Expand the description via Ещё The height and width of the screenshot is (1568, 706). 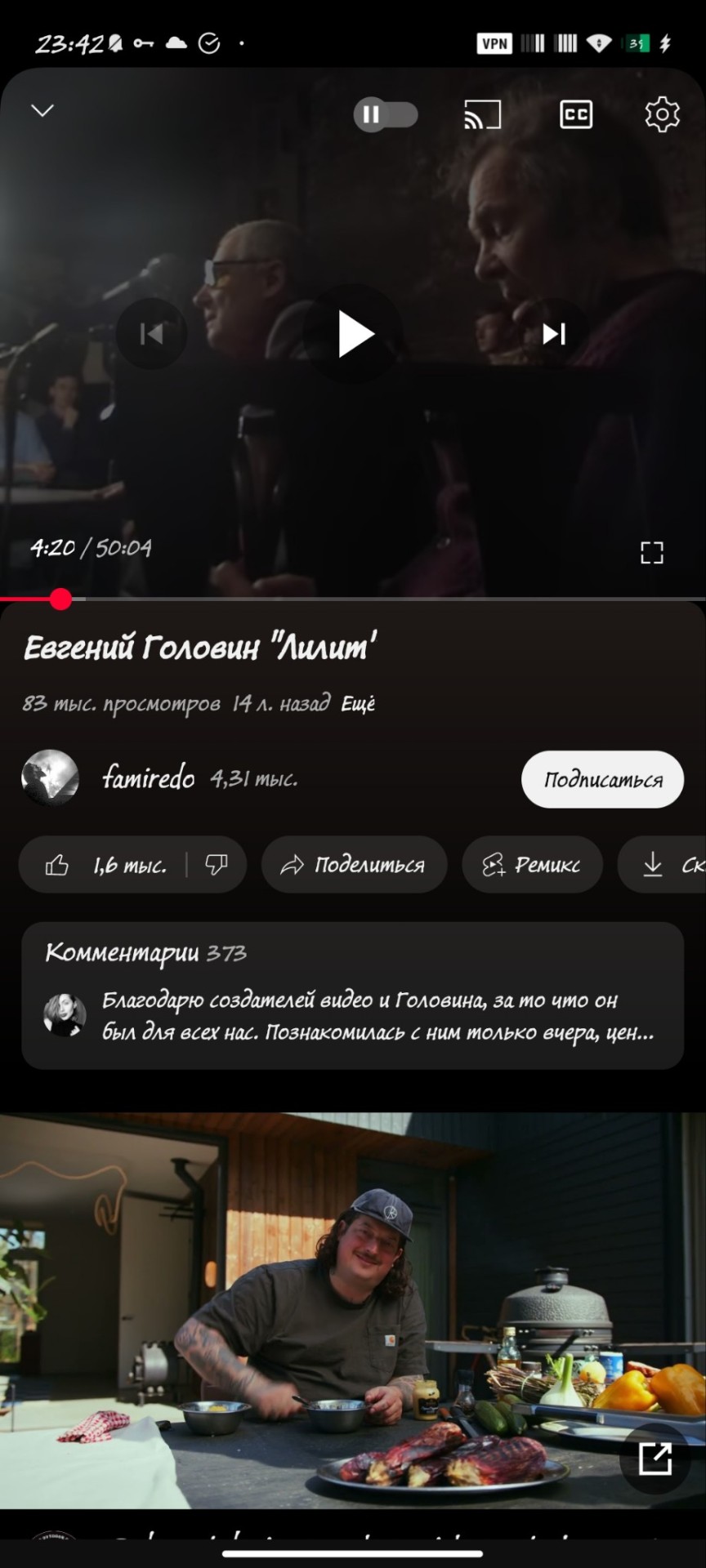[358, 704]
